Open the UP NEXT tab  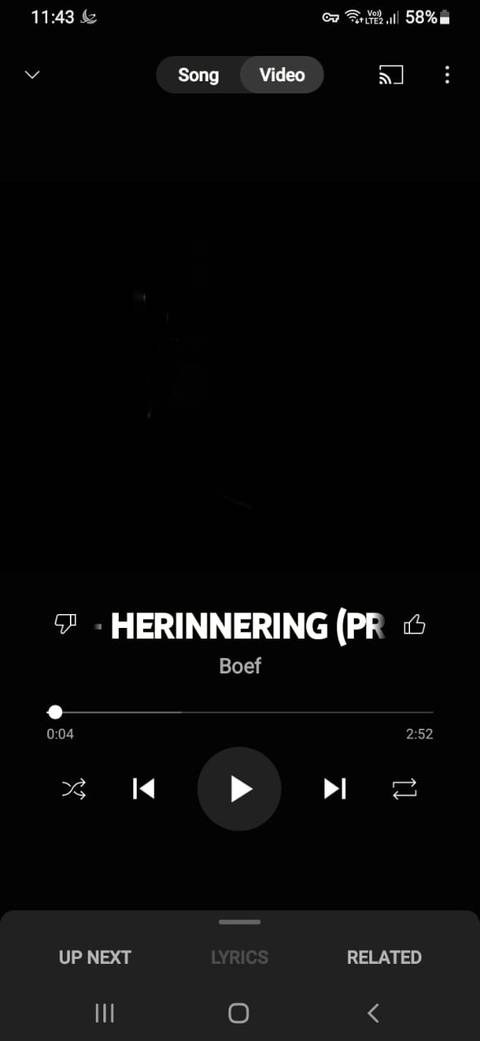(95, 957)
